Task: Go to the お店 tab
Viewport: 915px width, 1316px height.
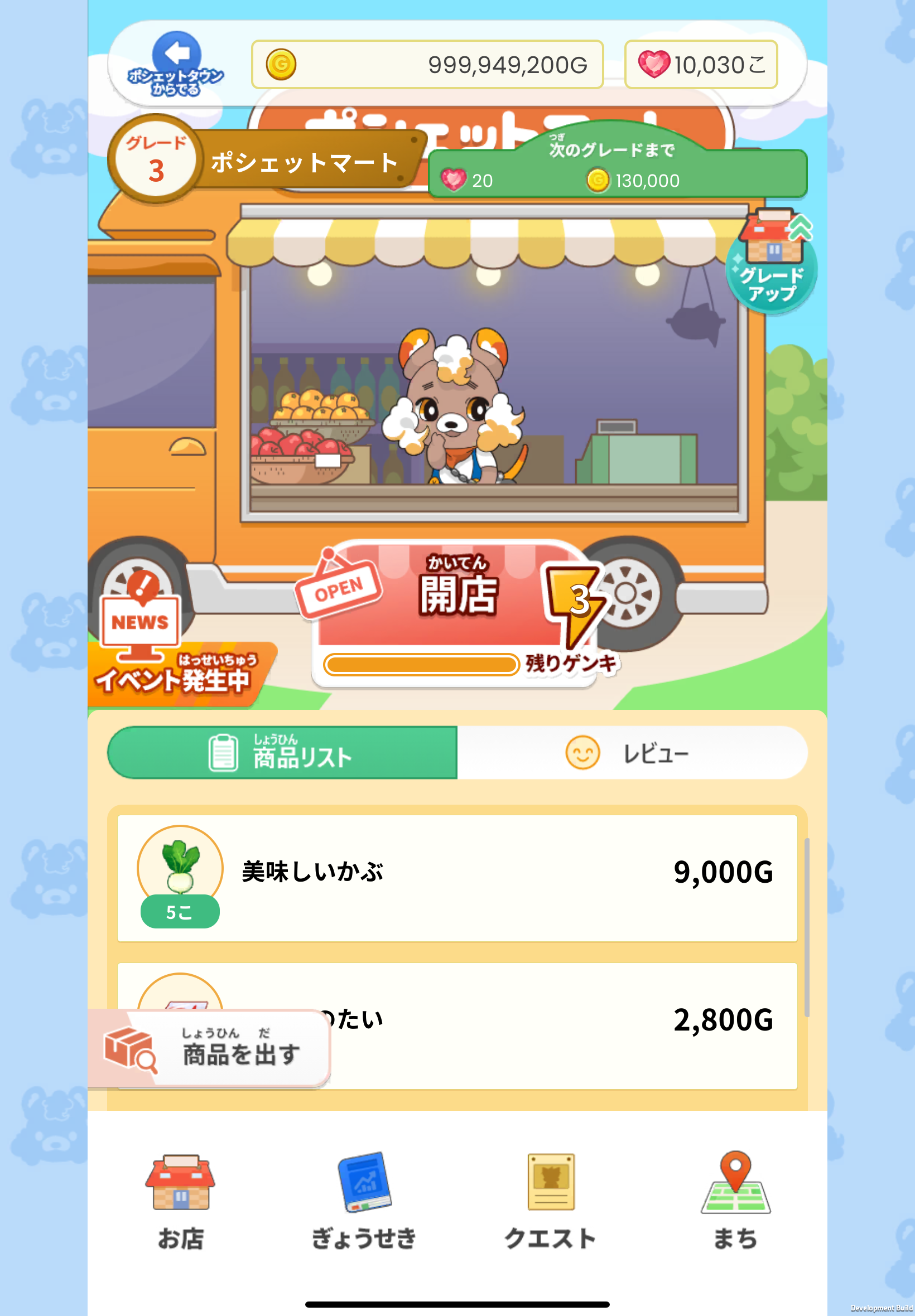Action: [x=180, y=1202]
